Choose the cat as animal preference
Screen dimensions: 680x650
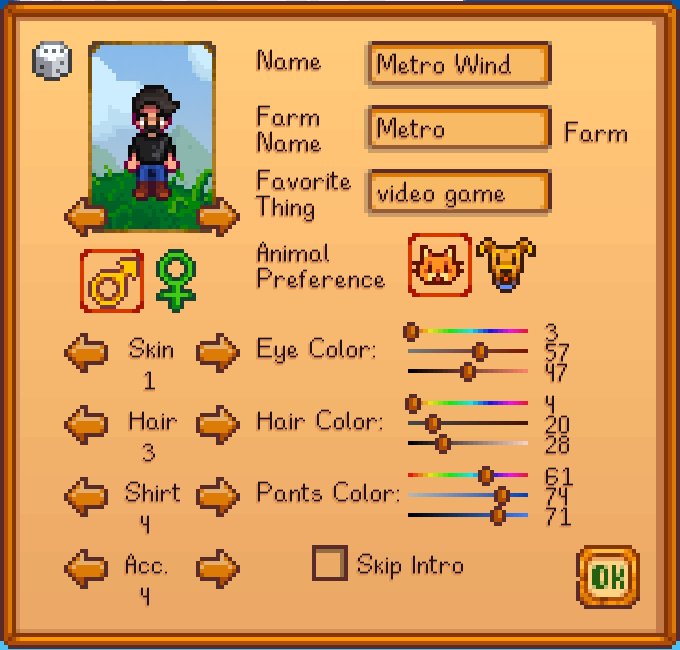point(439,264)
